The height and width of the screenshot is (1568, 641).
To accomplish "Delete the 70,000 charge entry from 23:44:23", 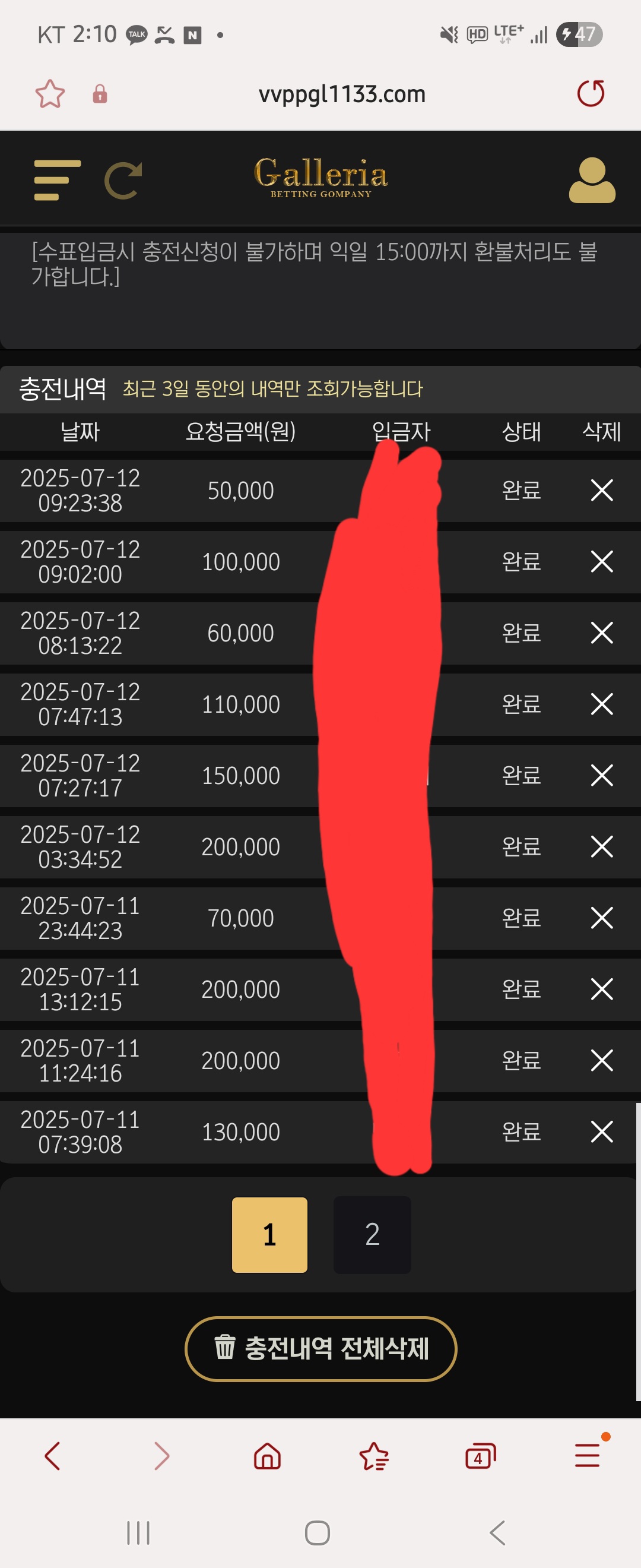I will 601,917.
